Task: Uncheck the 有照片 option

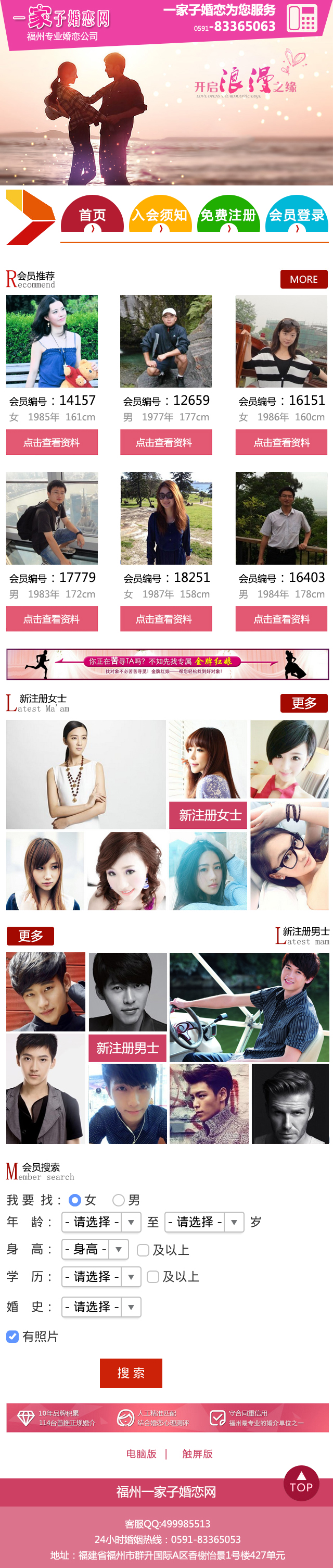Action: click(x=13, y=1336)
